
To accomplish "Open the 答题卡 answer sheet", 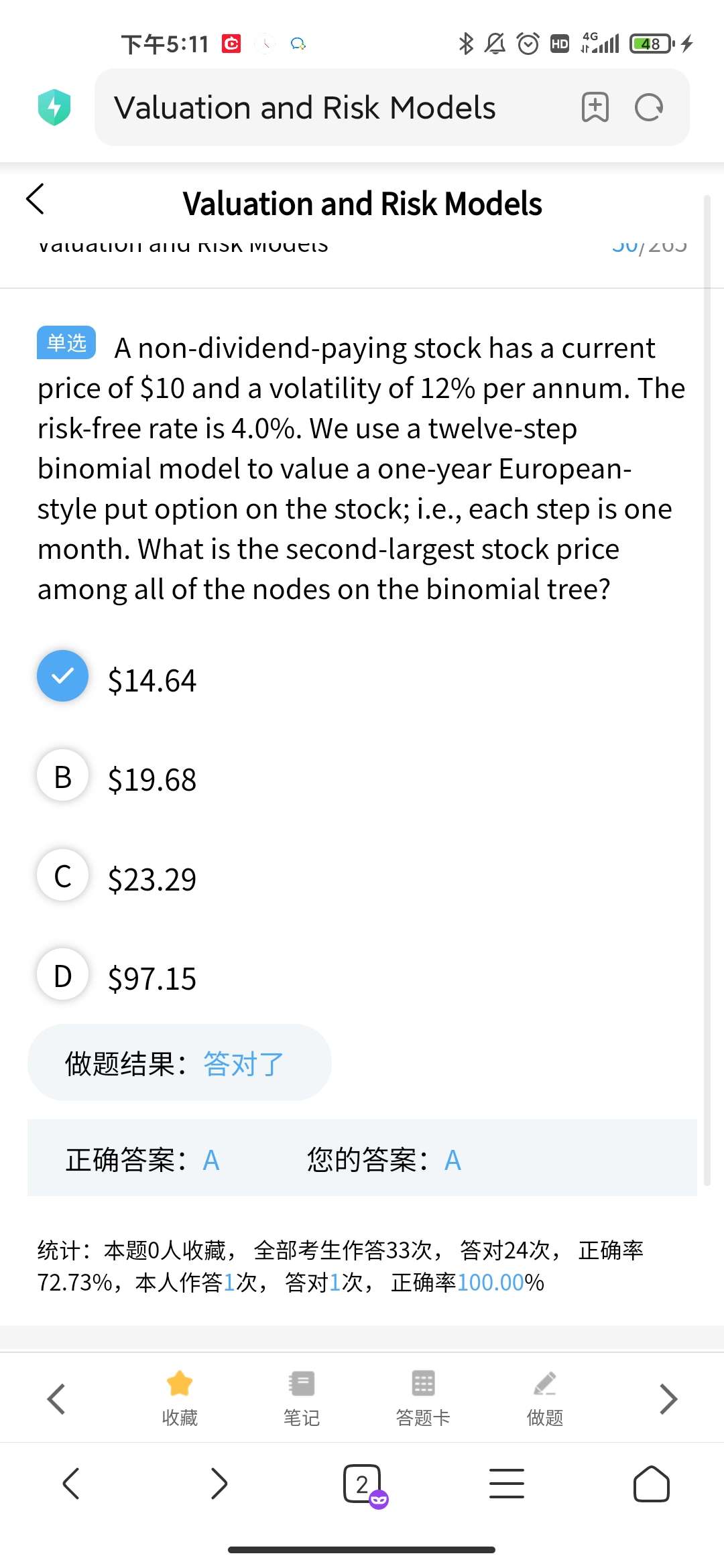I will point(423,1398).
